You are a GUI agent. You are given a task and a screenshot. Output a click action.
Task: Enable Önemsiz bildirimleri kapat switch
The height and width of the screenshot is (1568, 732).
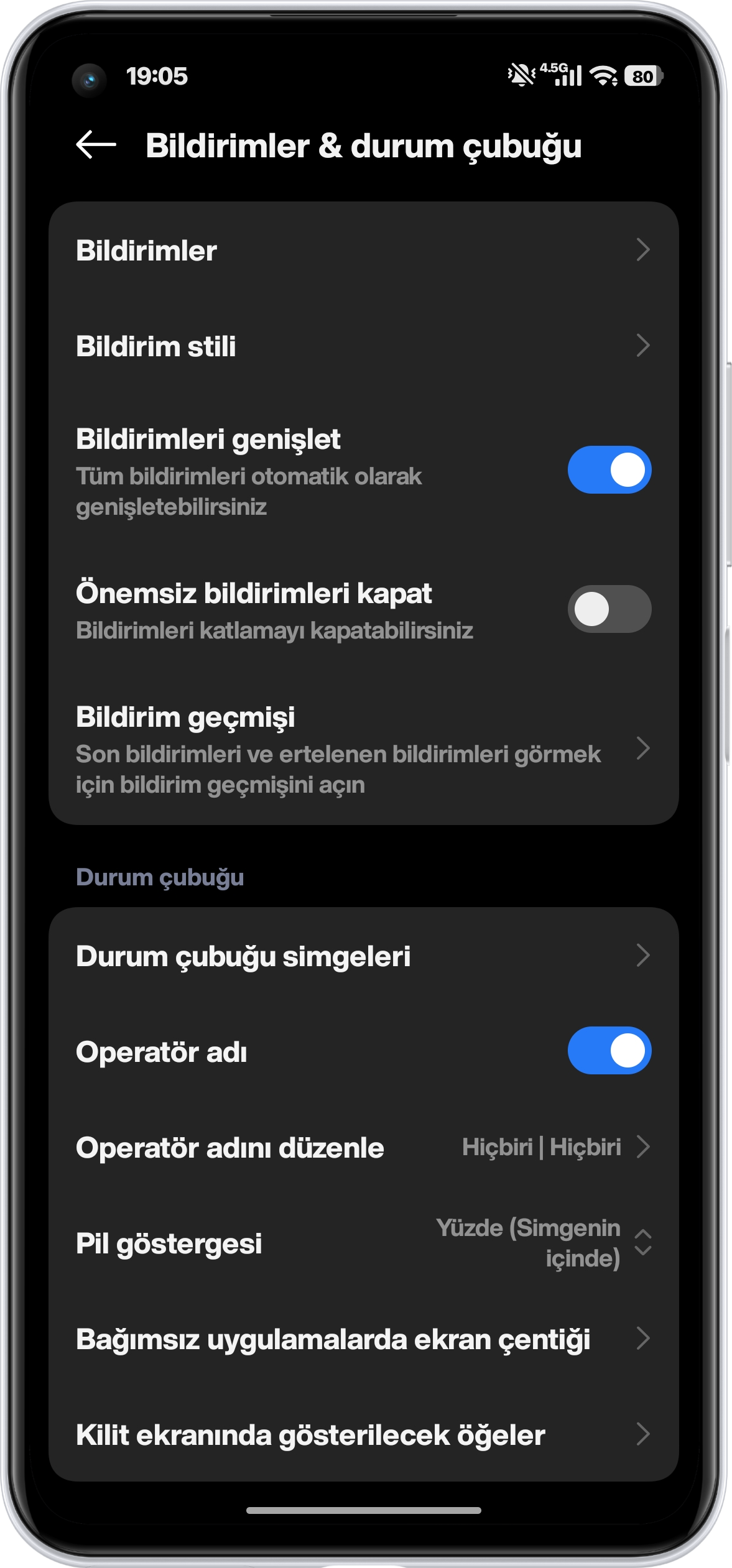pyautogui.click(x=609, y=609)
